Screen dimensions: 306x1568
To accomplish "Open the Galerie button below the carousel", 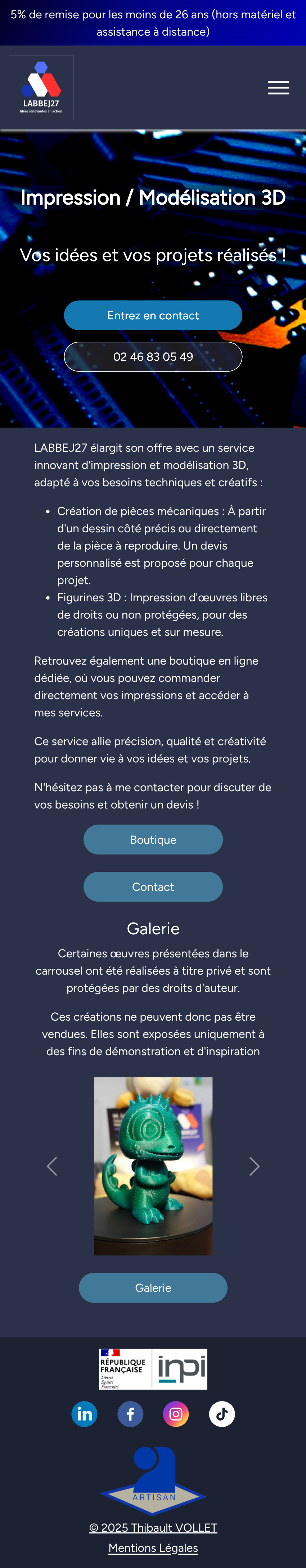I will coord(153,1287).
